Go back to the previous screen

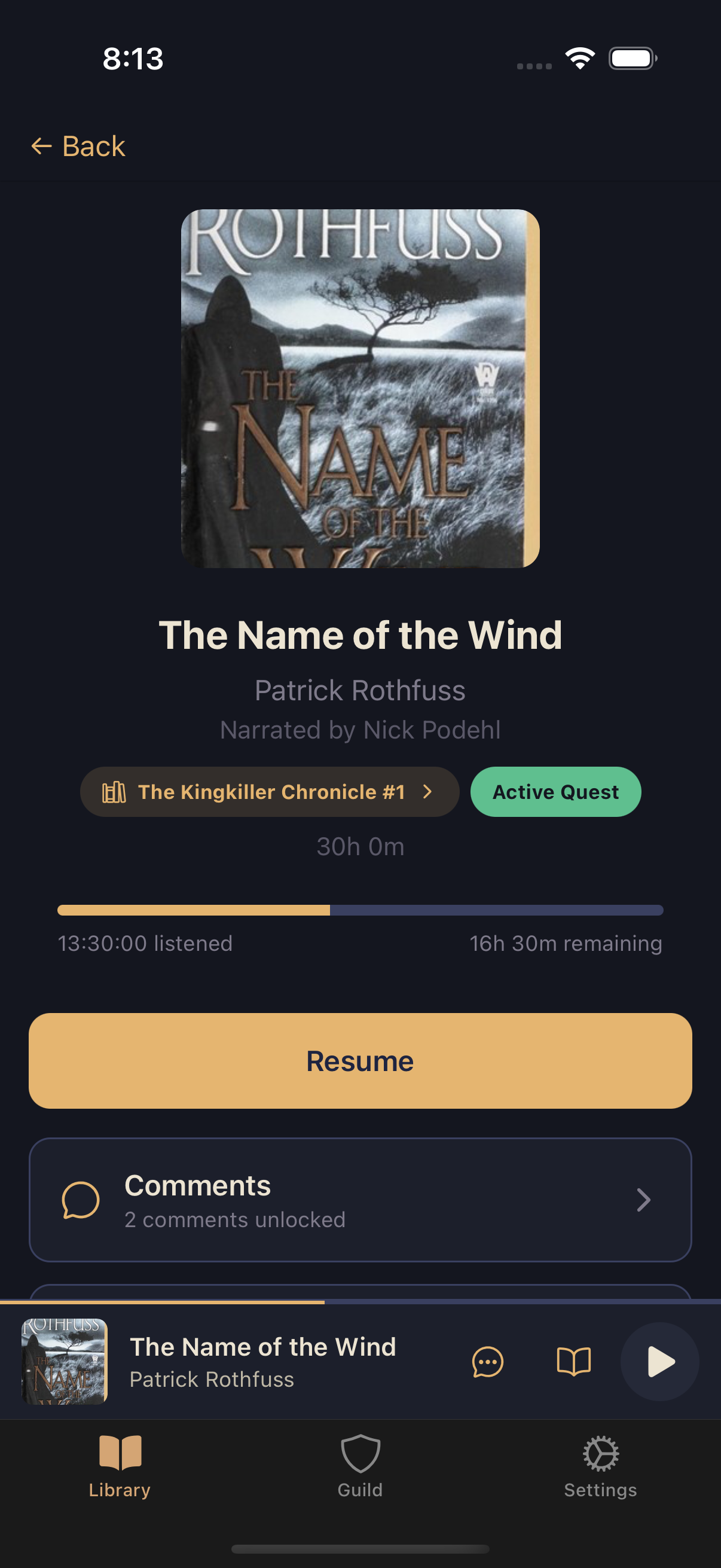coord(78,146)
